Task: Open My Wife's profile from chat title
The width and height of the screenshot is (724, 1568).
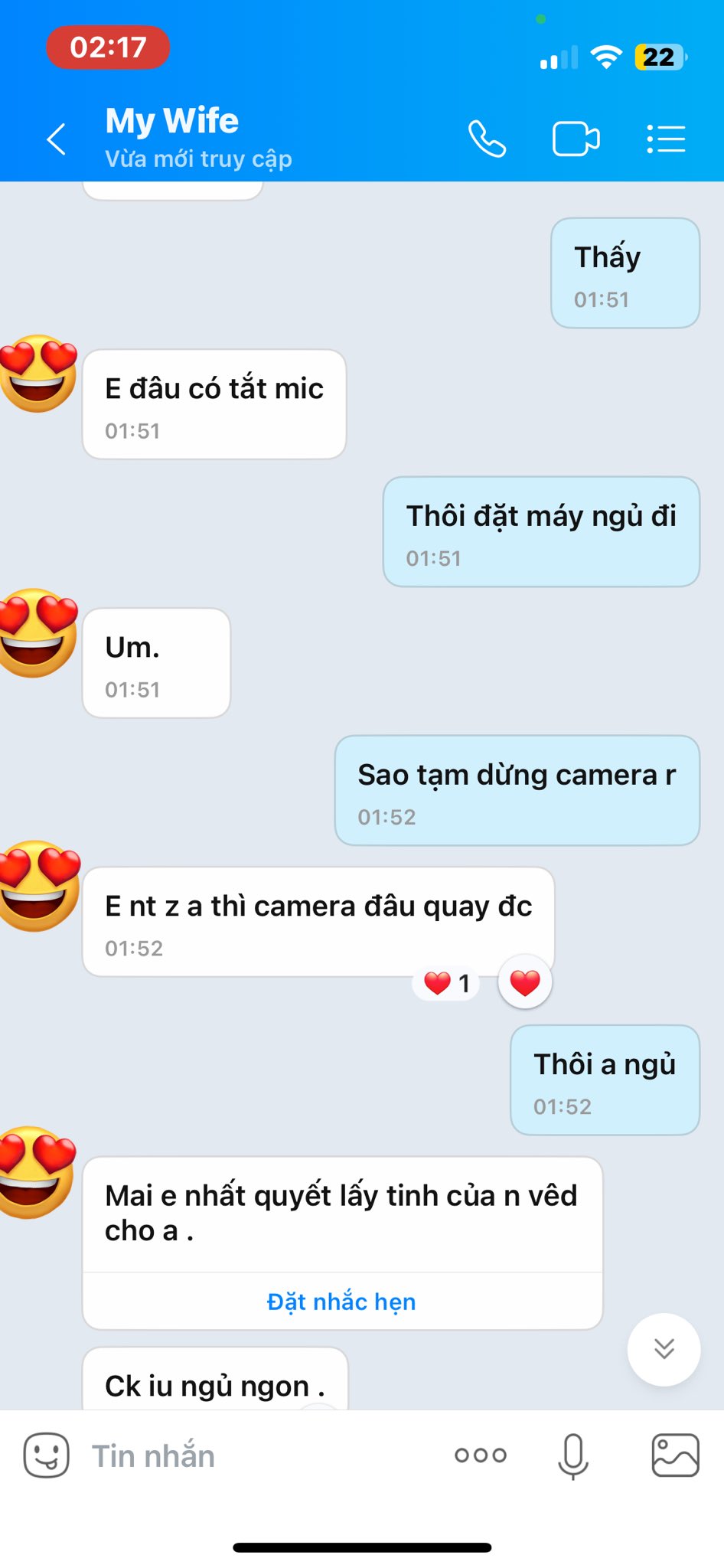Action: tap(172, 121)
